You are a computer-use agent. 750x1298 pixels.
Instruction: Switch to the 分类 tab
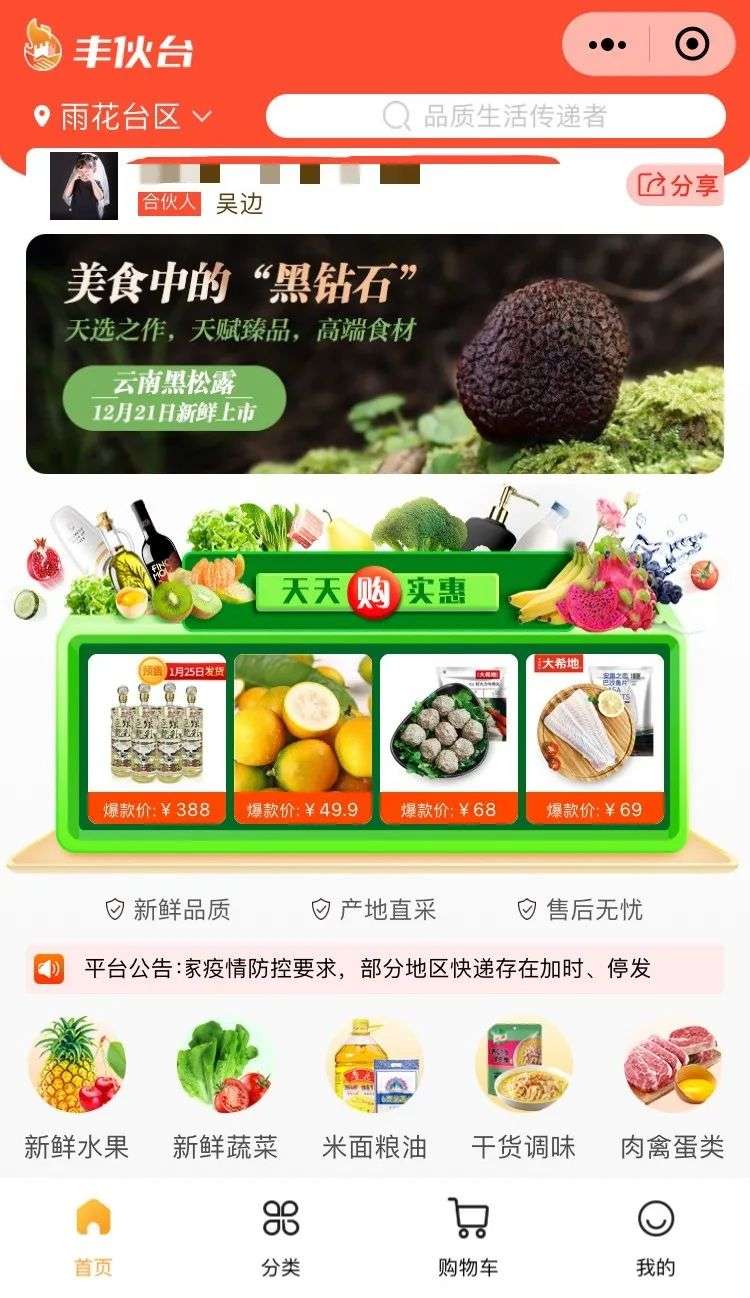[281, 1238]
